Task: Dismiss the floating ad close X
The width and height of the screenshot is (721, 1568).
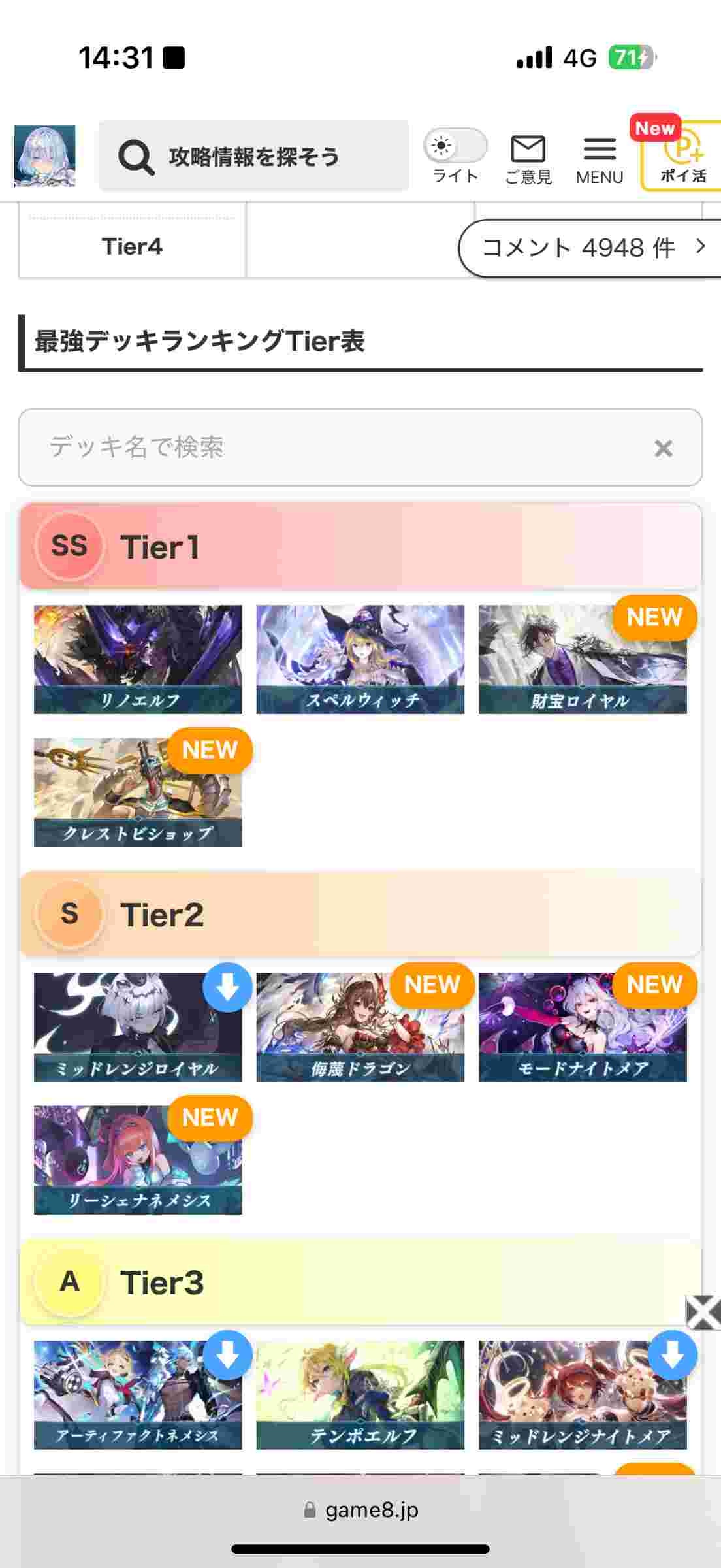Action: (703, 1313)
